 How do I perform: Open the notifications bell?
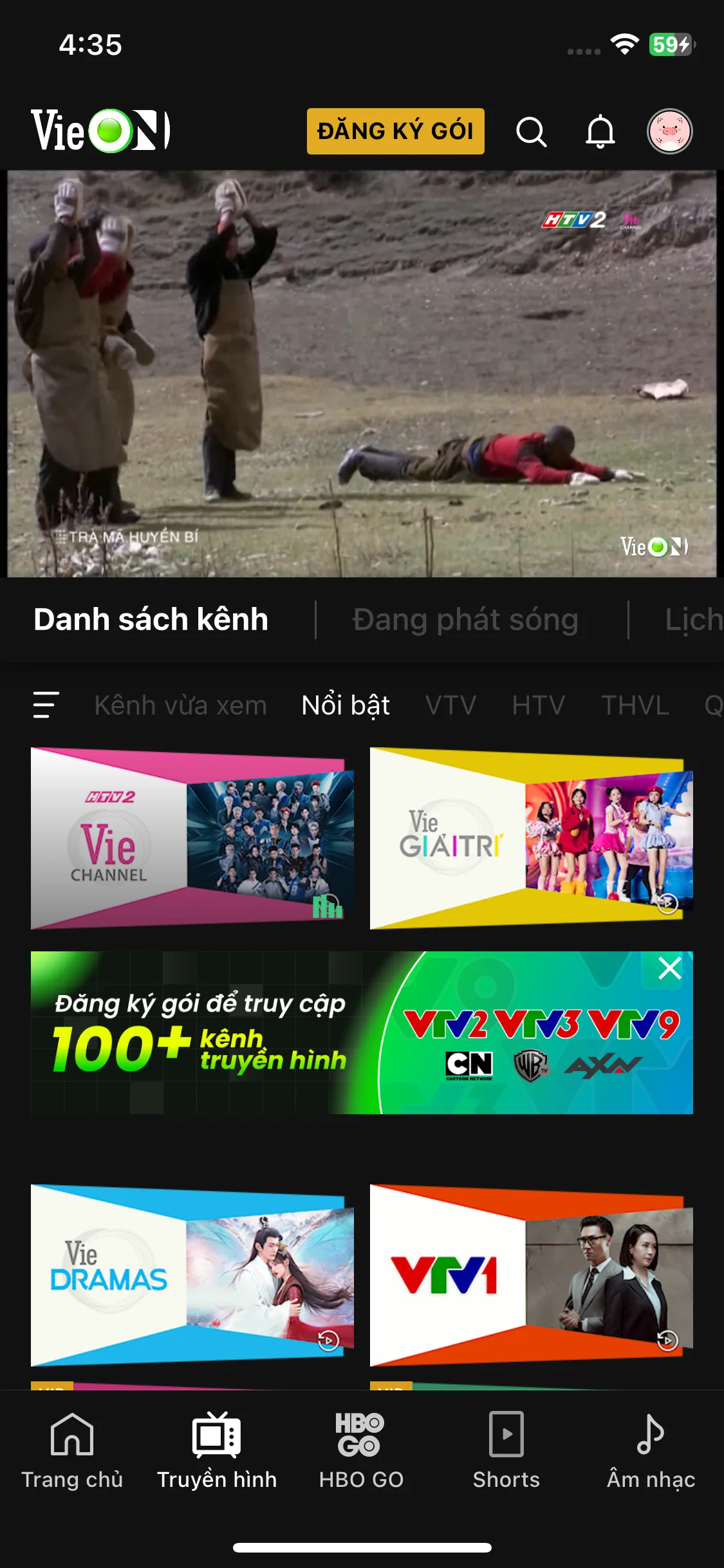pyautogui.click(x=601, y=132)
